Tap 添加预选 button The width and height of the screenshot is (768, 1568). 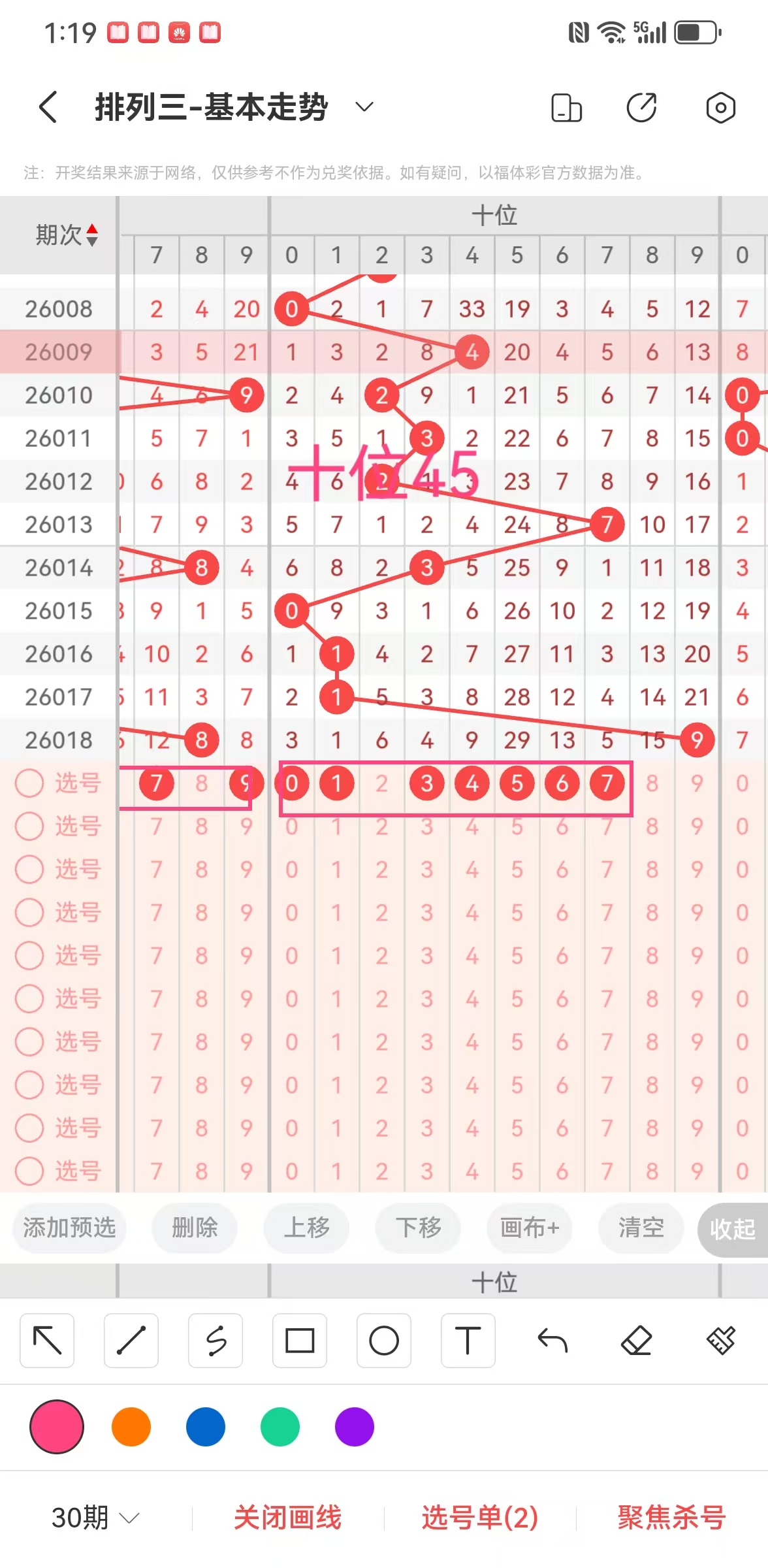[x=69, y=1228]
